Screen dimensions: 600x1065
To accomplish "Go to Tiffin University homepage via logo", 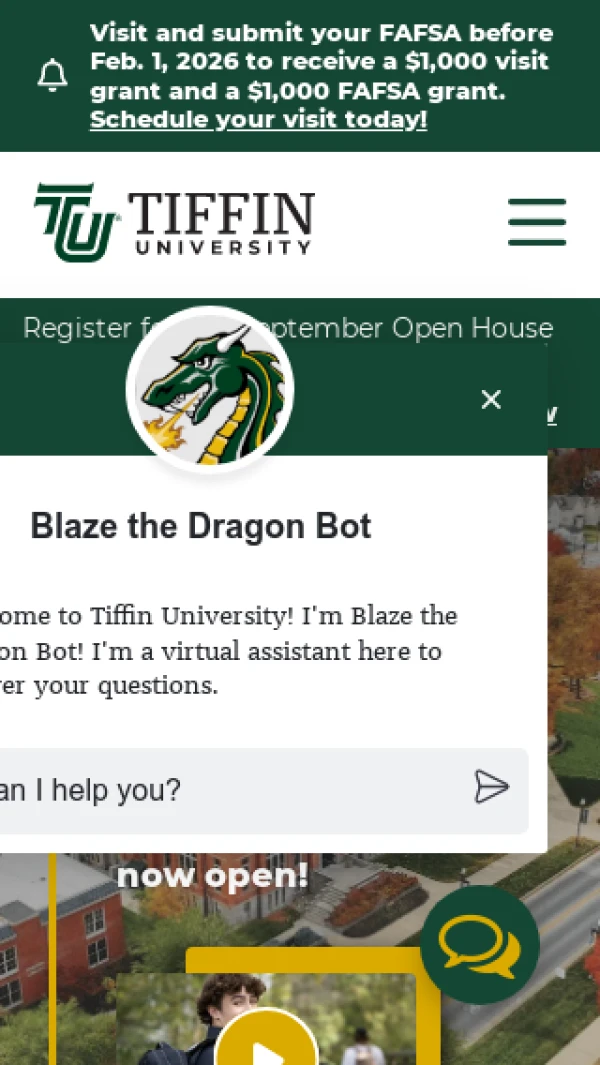I will pyautogui.click(x=174, y=222).
